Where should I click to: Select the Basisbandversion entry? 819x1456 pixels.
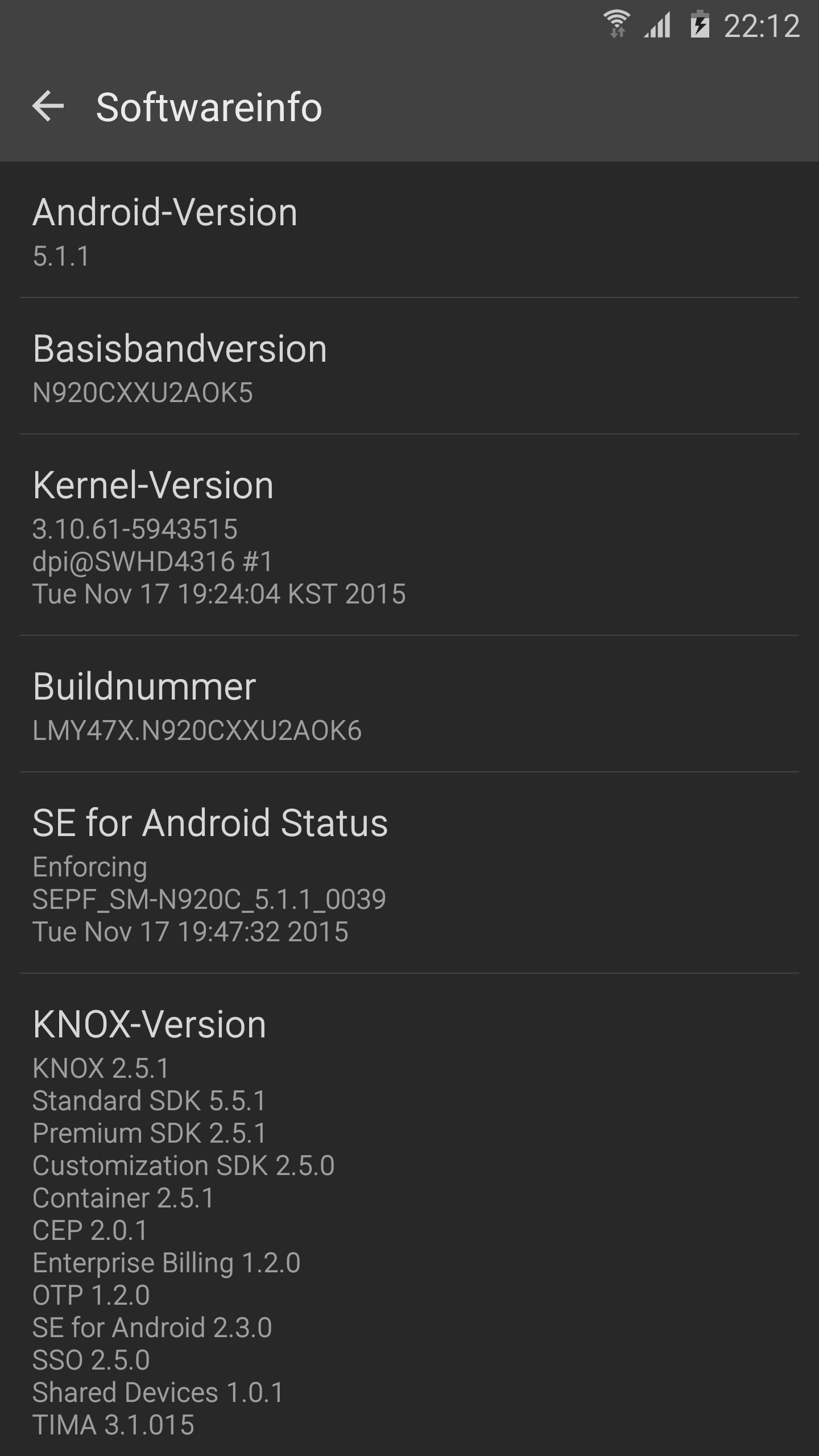coord(409,366)
